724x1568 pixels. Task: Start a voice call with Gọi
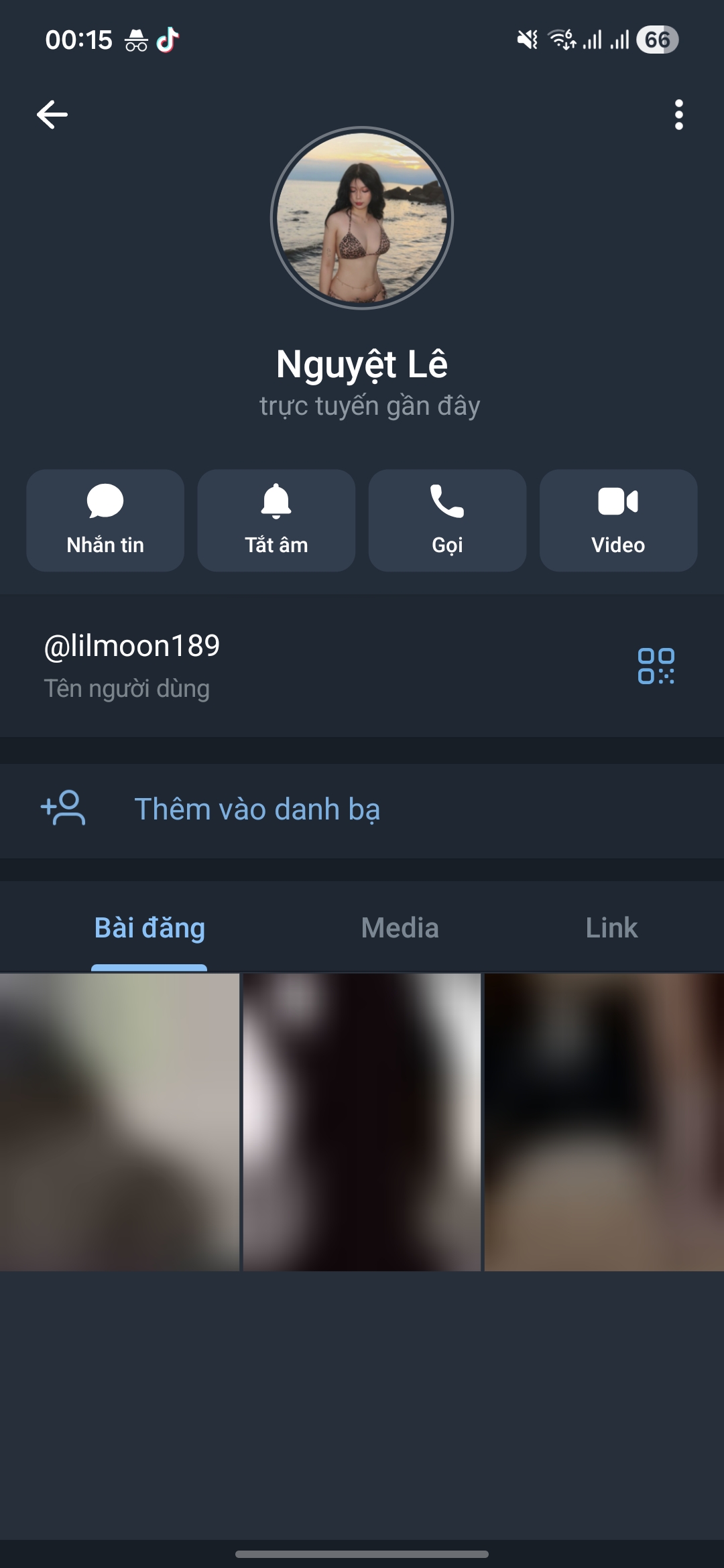point(447,521)
